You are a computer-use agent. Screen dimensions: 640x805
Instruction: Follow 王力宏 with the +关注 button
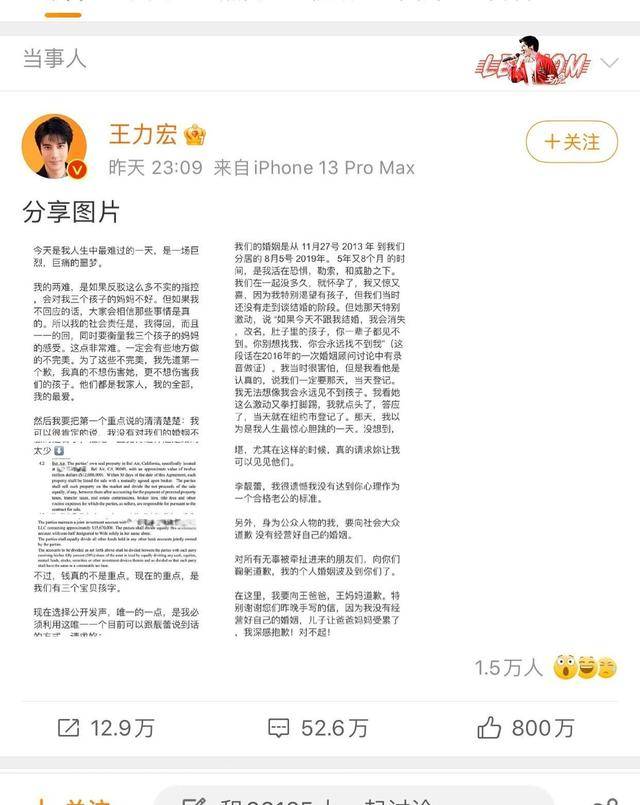571,142
